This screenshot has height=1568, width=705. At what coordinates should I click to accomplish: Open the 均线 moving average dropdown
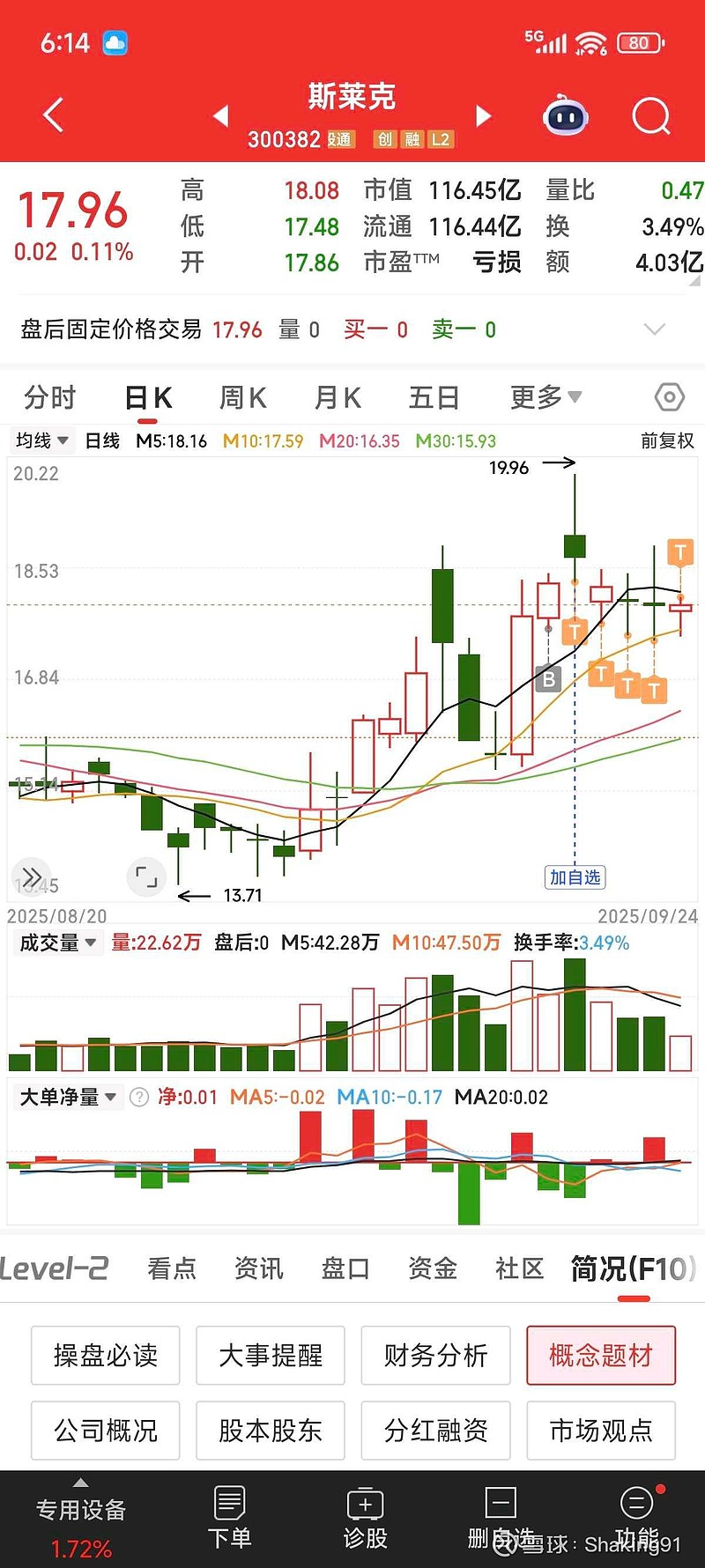tap(41, 440)
